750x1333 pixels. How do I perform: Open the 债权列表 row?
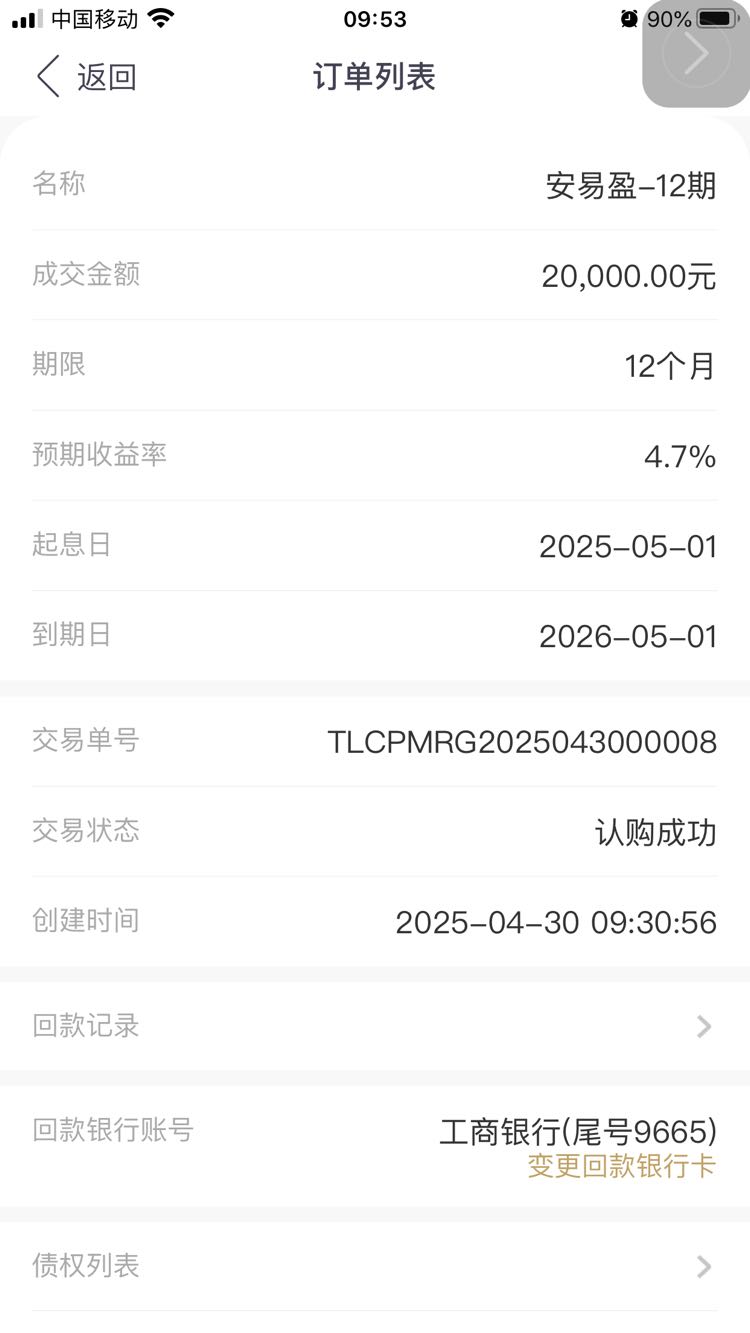(x=375, y=1266)
